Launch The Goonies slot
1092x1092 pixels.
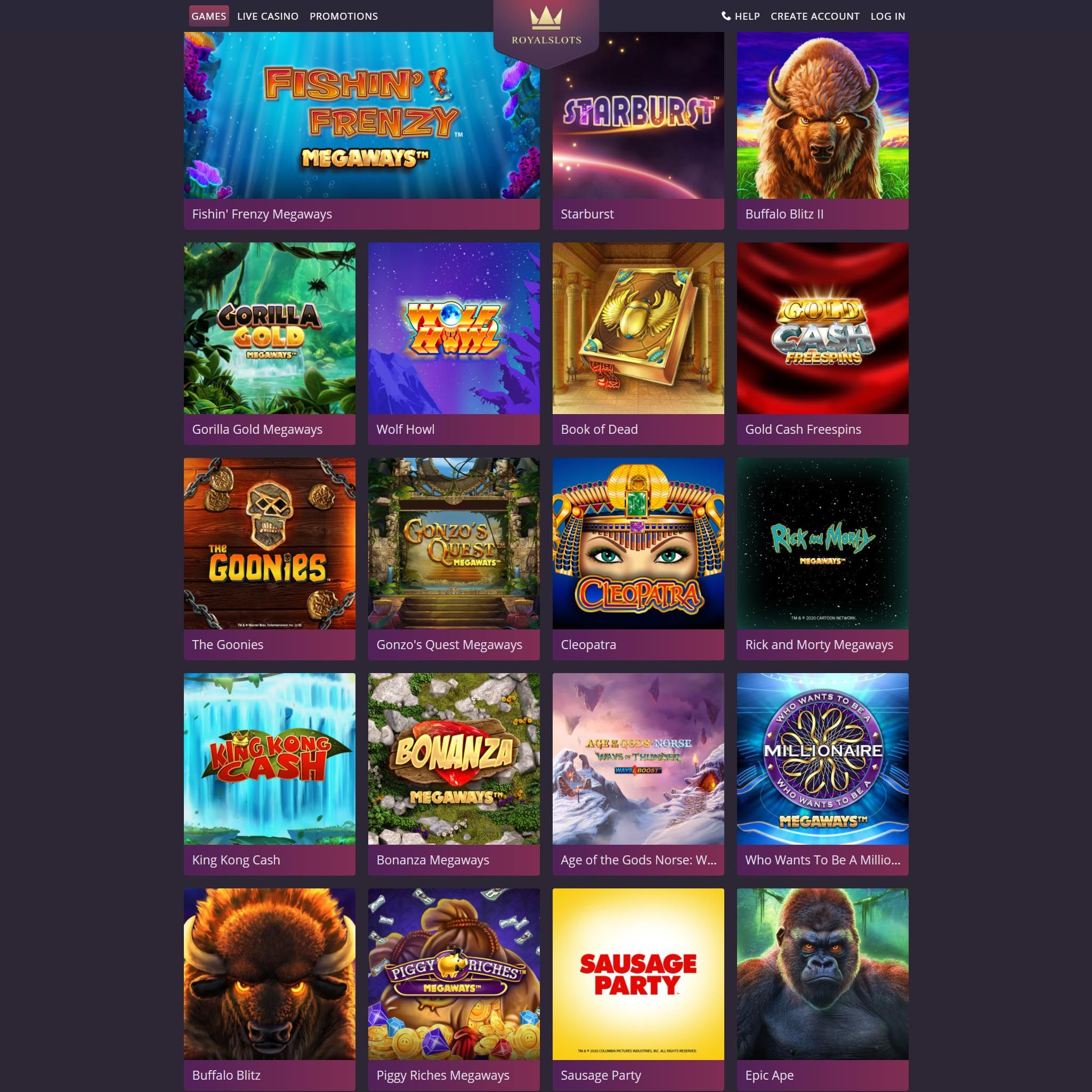[269, 544]
